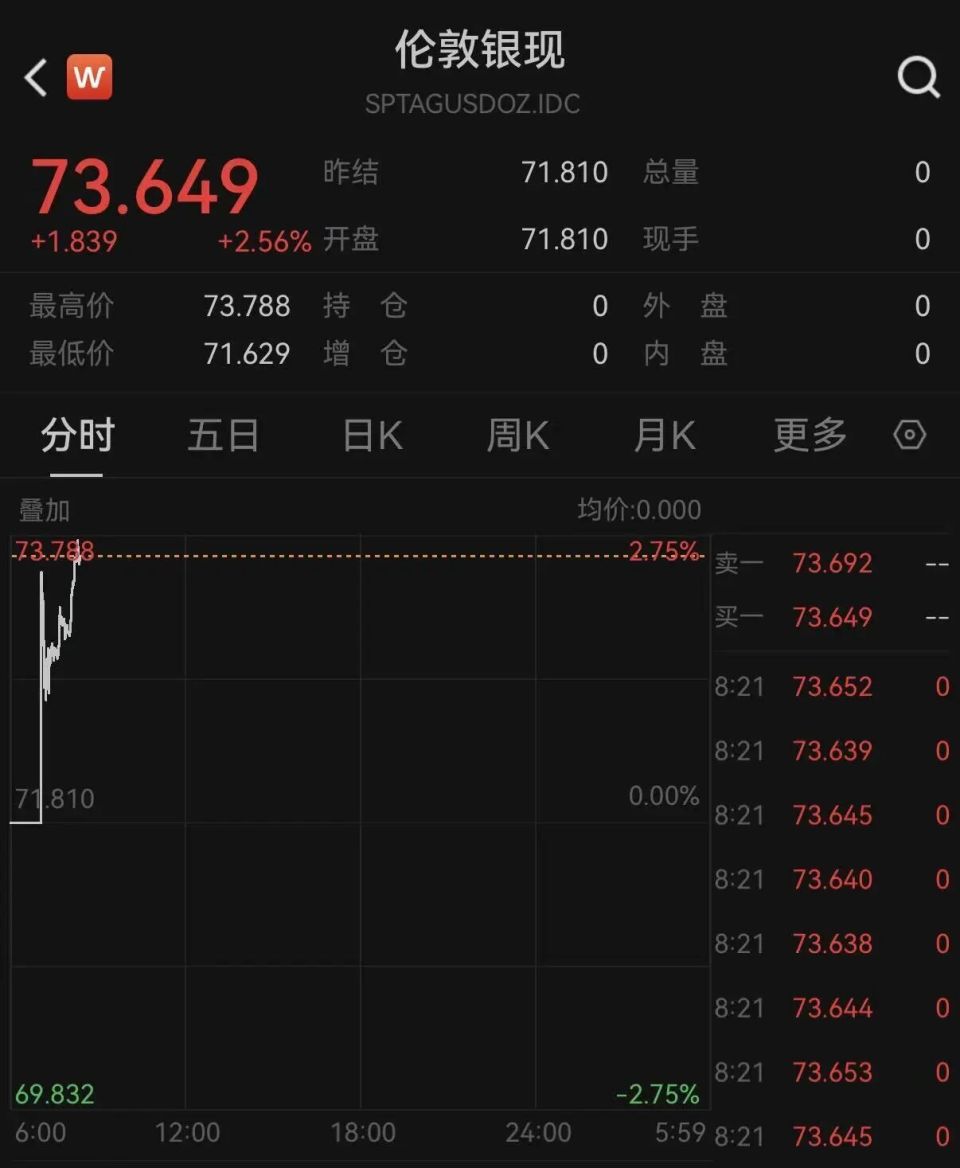Click the back arrow at top left
Viewport: 960px width, 1168px height.
(x=34, y=76)
